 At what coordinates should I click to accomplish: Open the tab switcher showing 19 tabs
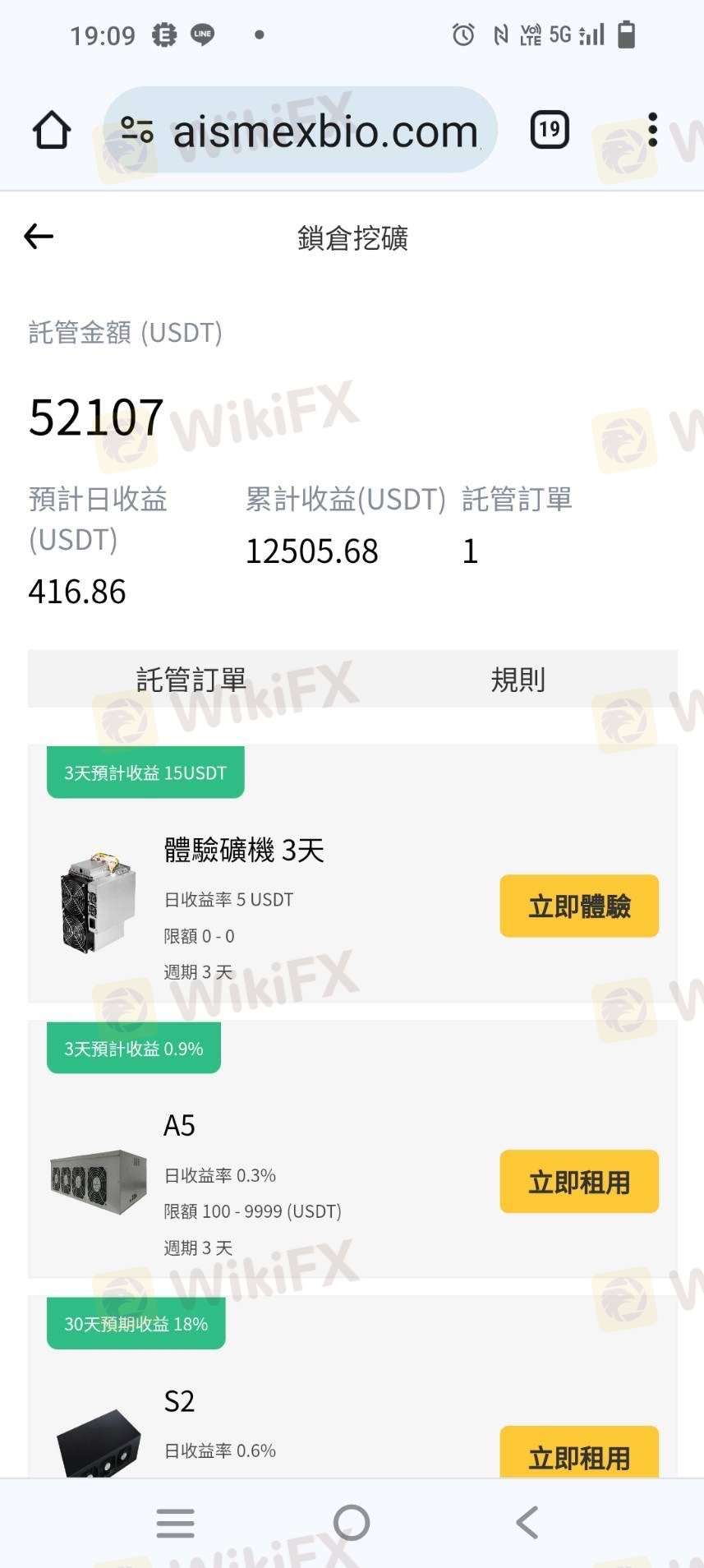tap(550, 130)
